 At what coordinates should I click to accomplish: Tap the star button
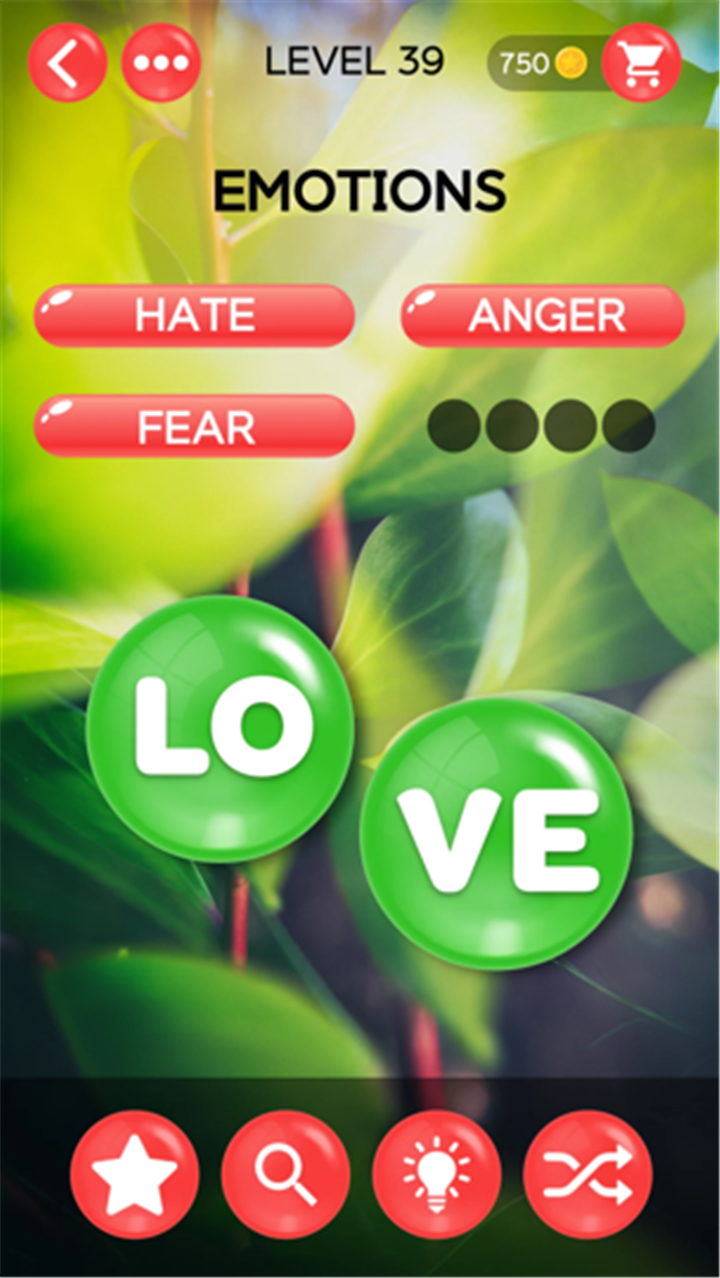[135, 1175]
